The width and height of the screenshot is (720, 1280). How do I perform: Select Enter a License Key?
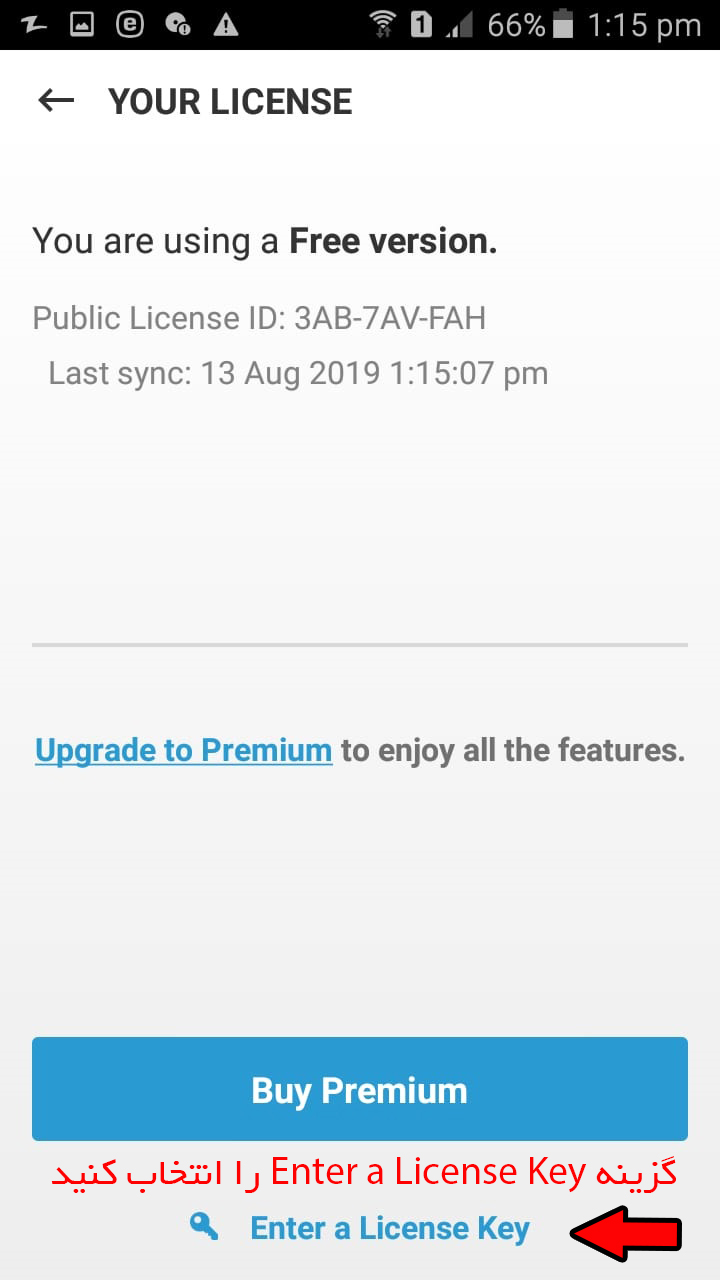tap(388, 1228)
